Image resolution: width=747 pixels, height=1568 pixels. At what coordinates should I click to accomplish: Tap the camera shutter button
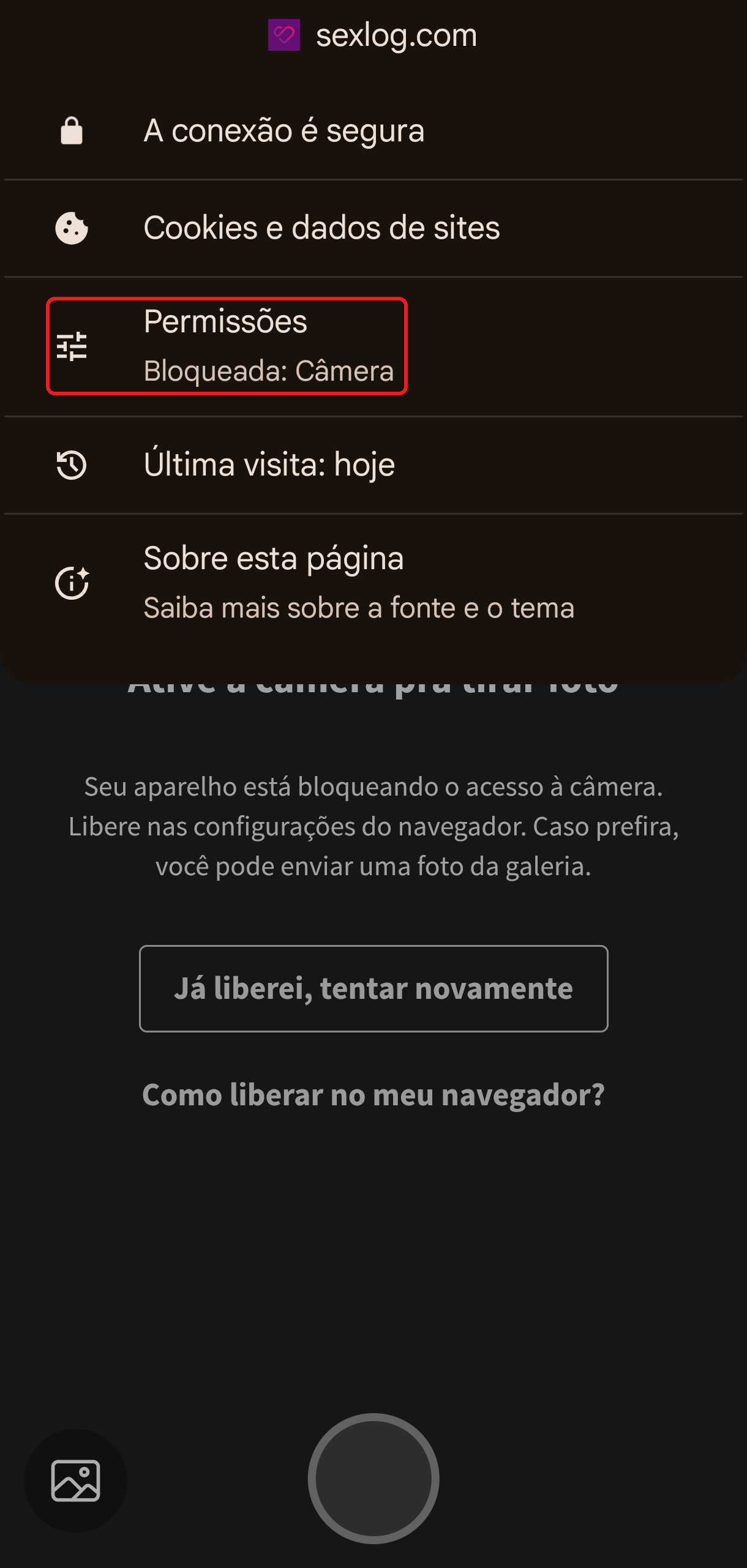pyautogui.click(x=374, y=1479)
